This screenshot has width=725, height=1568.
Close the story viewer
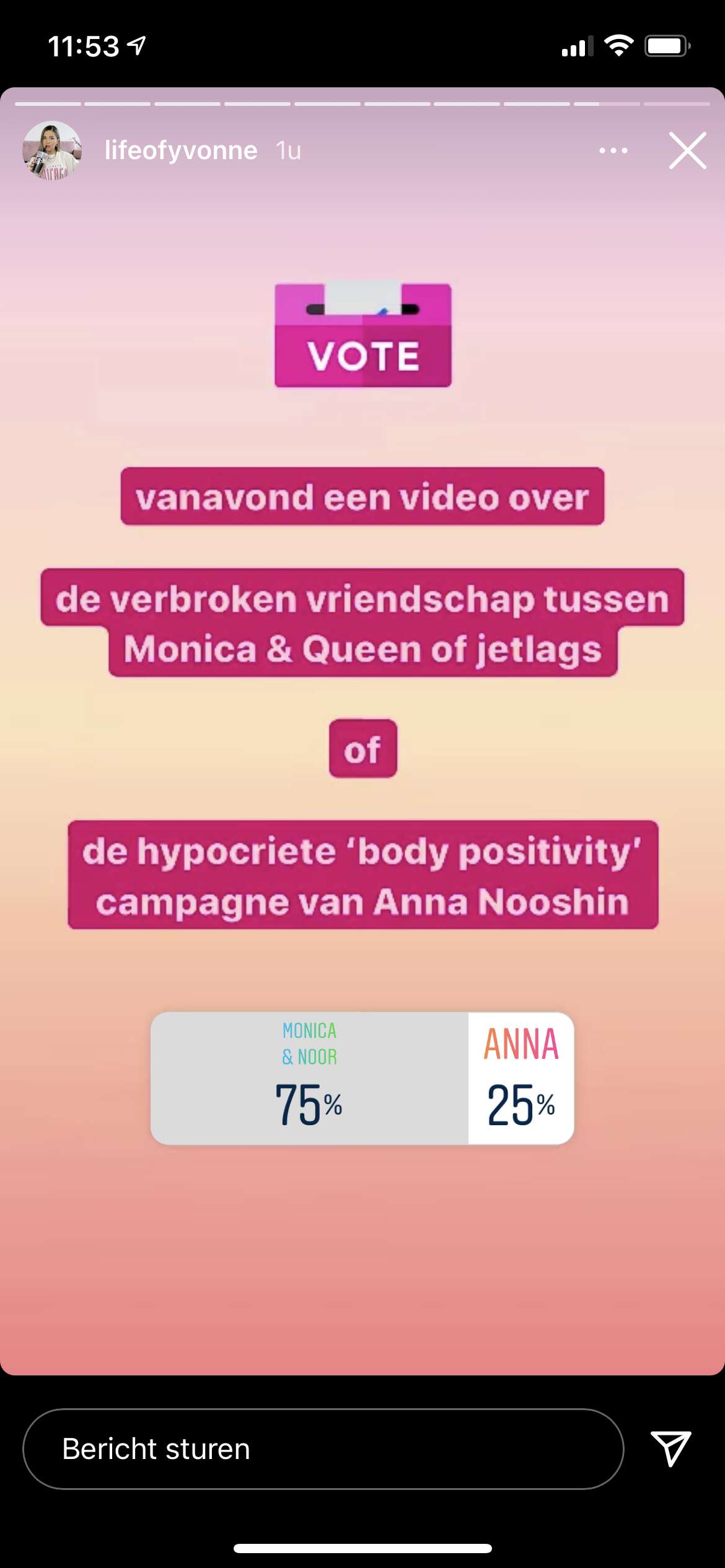(x=687, y=150)
